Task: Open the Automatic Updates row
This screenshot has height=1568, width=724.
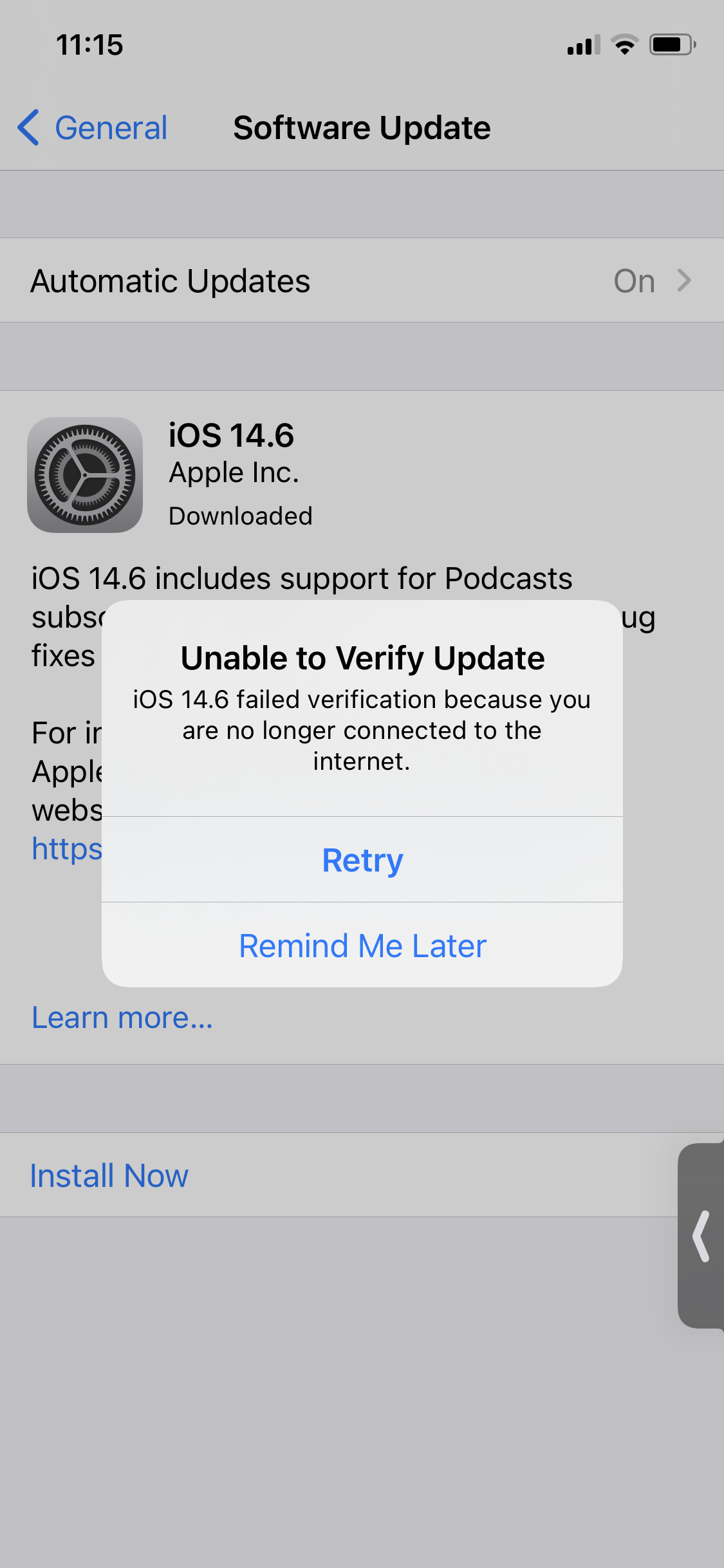Action: point(362,281)
